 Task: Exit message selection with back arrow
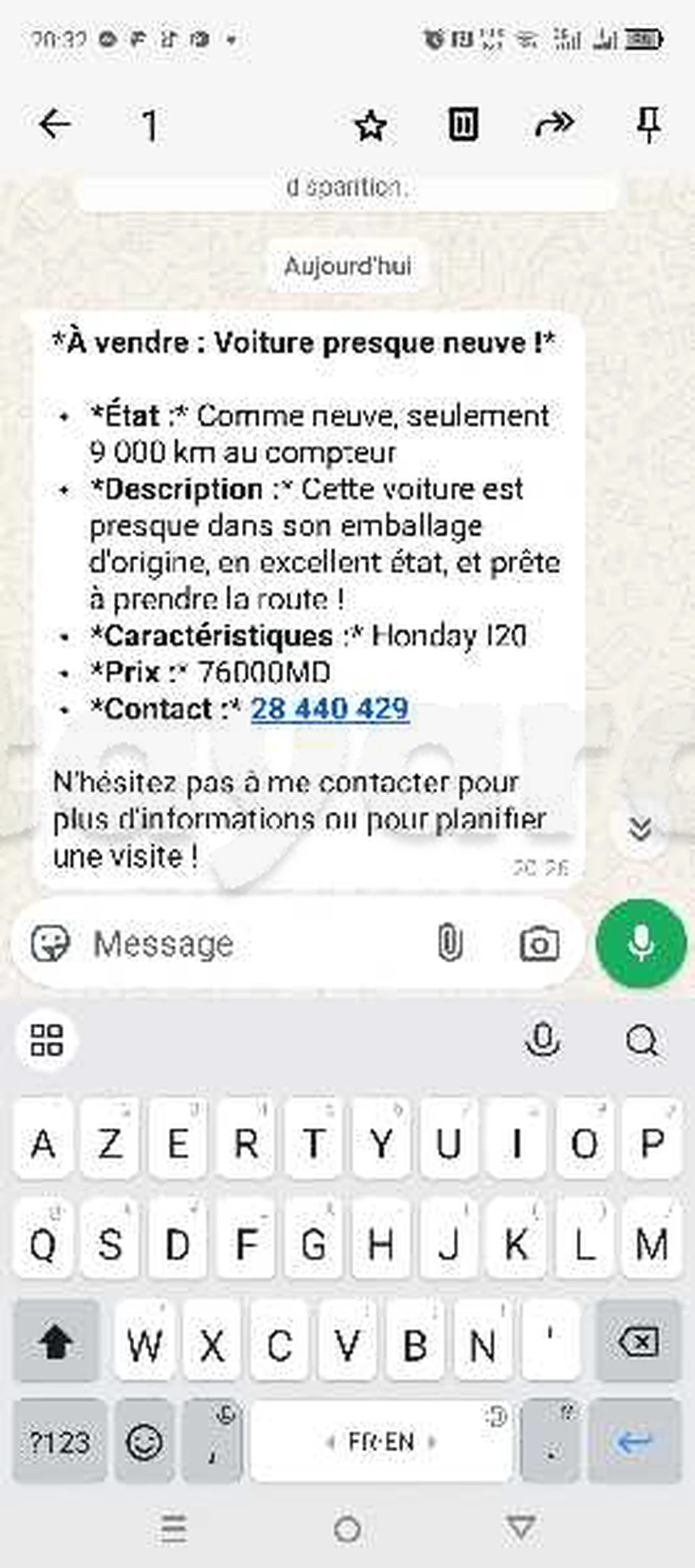(x=55, y=125)
